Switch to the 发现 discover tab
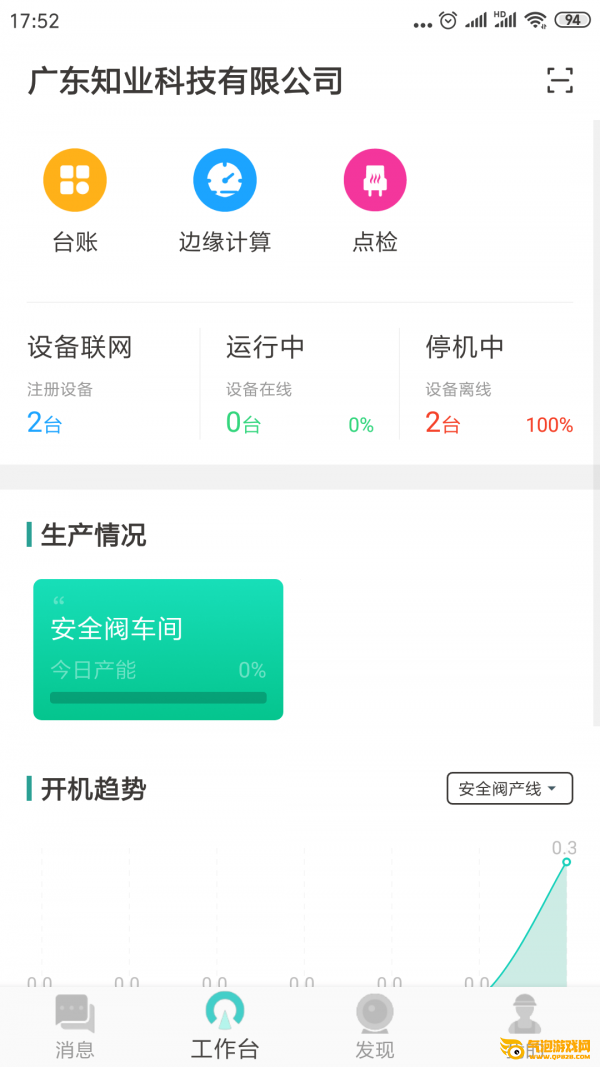 [x=375, y=1026]
